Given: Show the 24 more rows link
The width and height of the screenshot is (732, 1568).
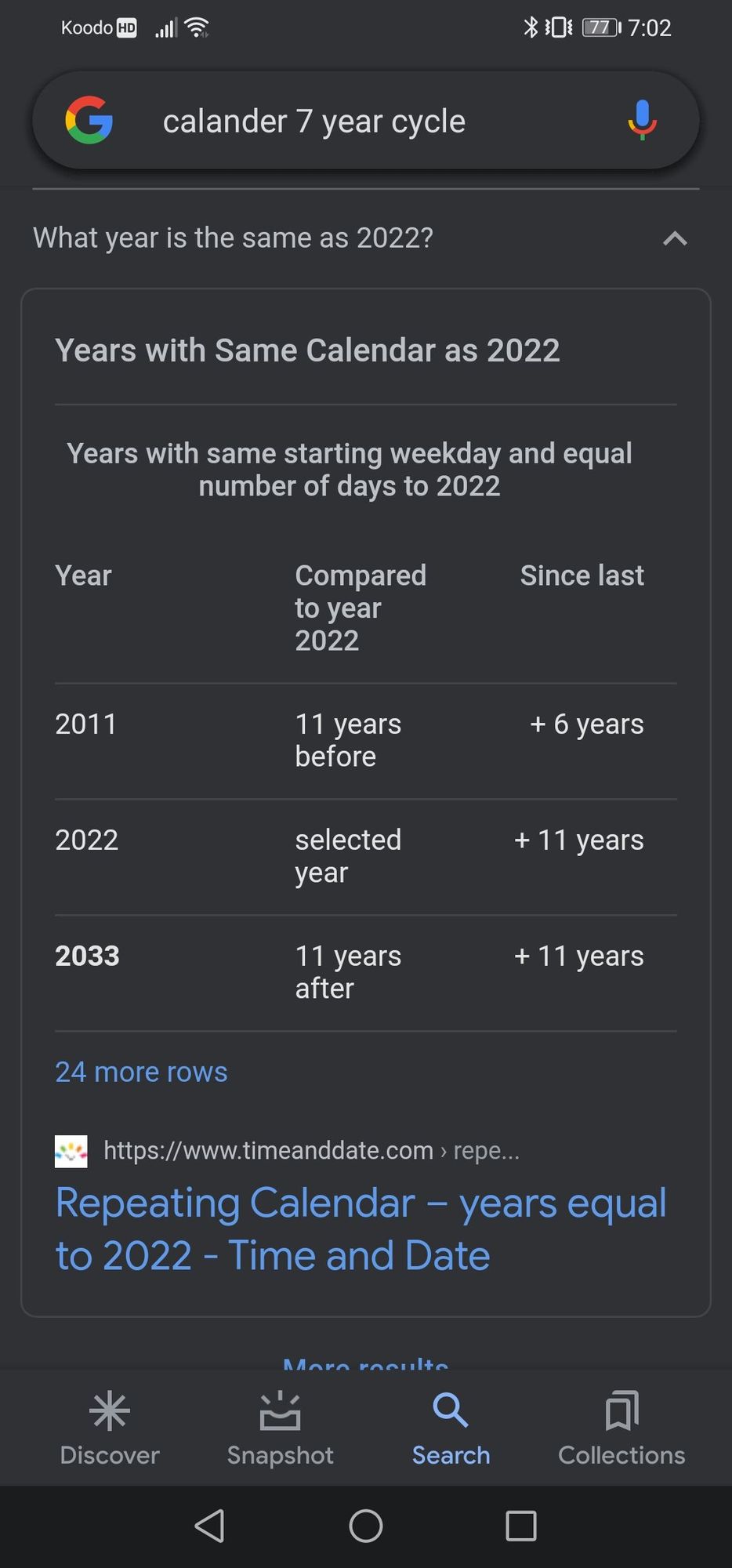Looking at the screenshot, I should click(141, 1072).
